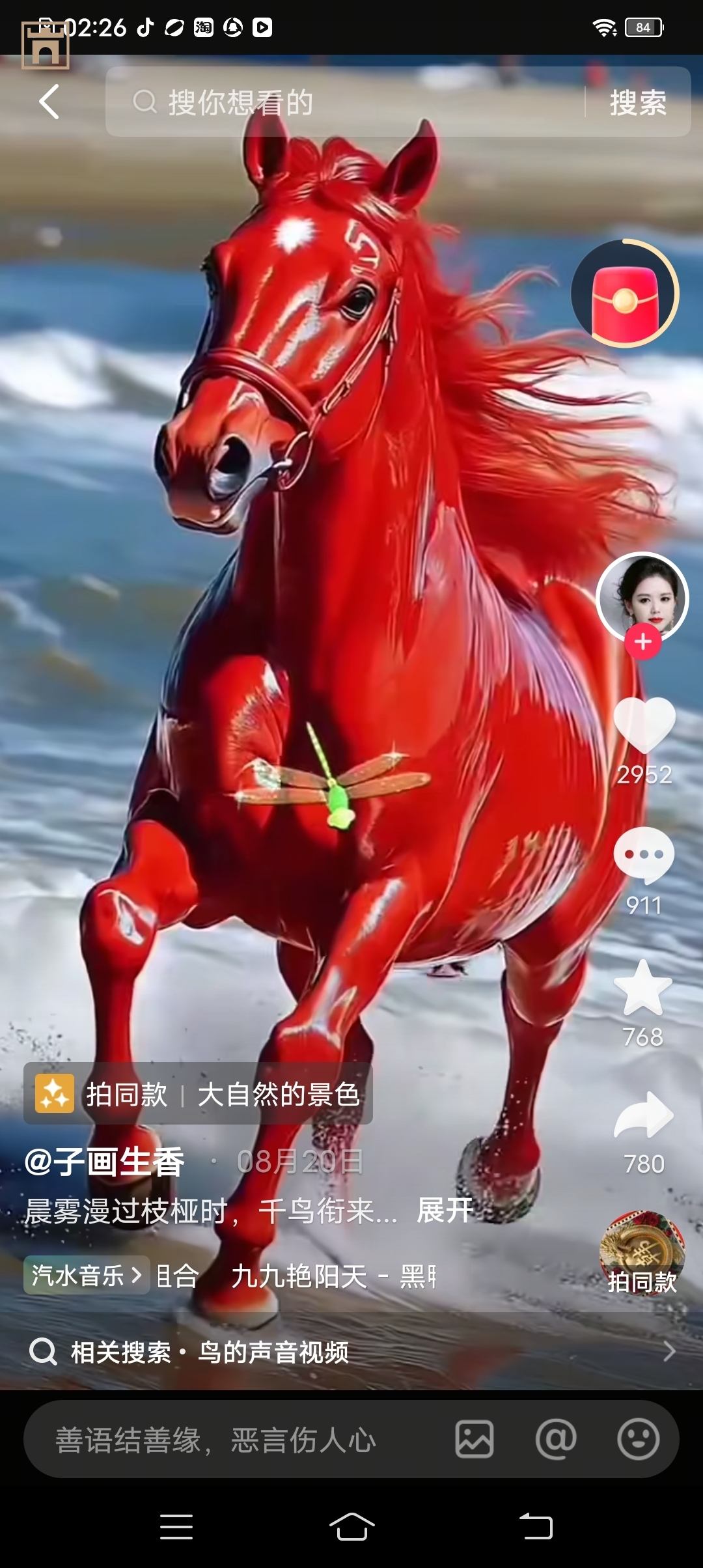703x1568 pixels.
Task: Open the @子画生香 username
Action: pyautogui.click(x=105, y=1162)
